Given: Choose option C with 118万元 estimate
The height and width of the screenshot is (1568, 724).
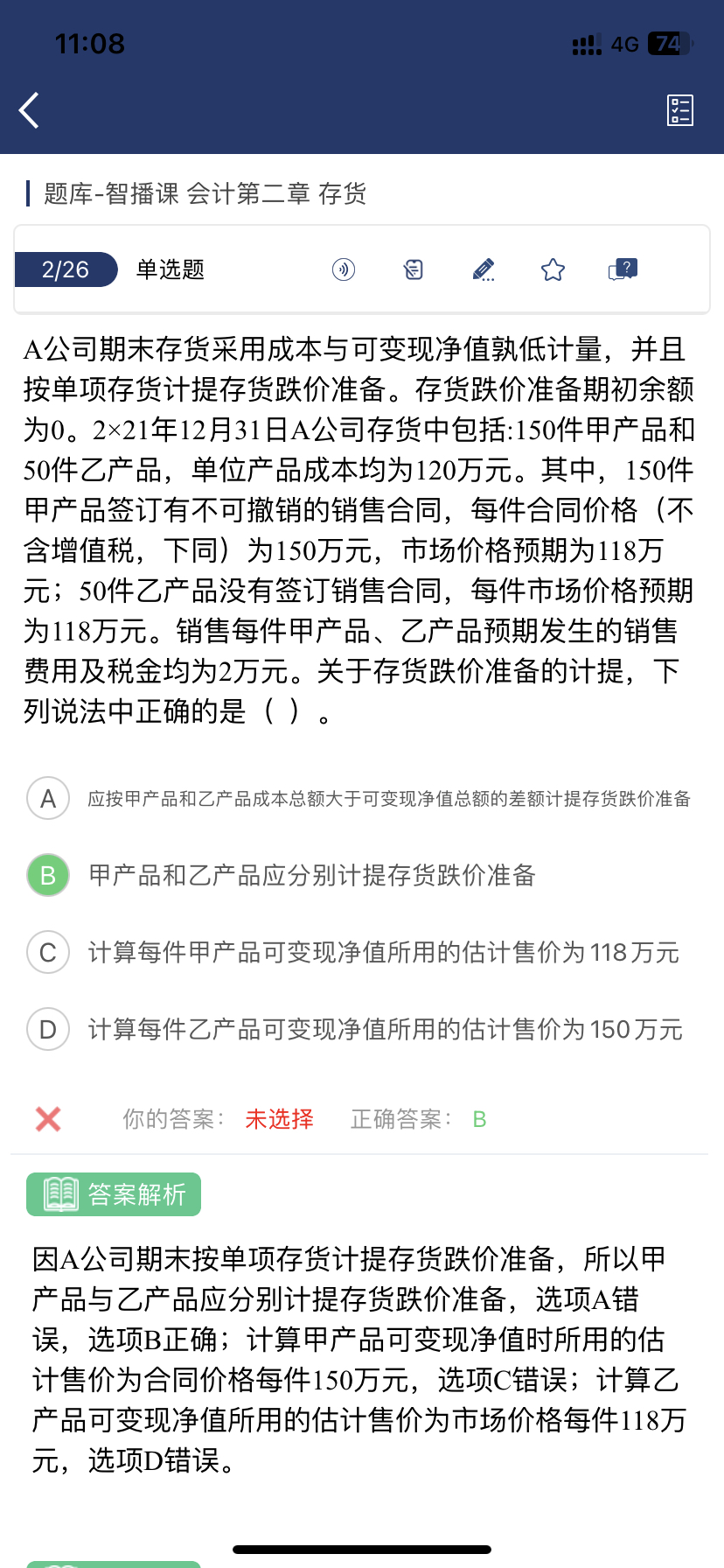Looking at the screenshot, I should [48, 952].
